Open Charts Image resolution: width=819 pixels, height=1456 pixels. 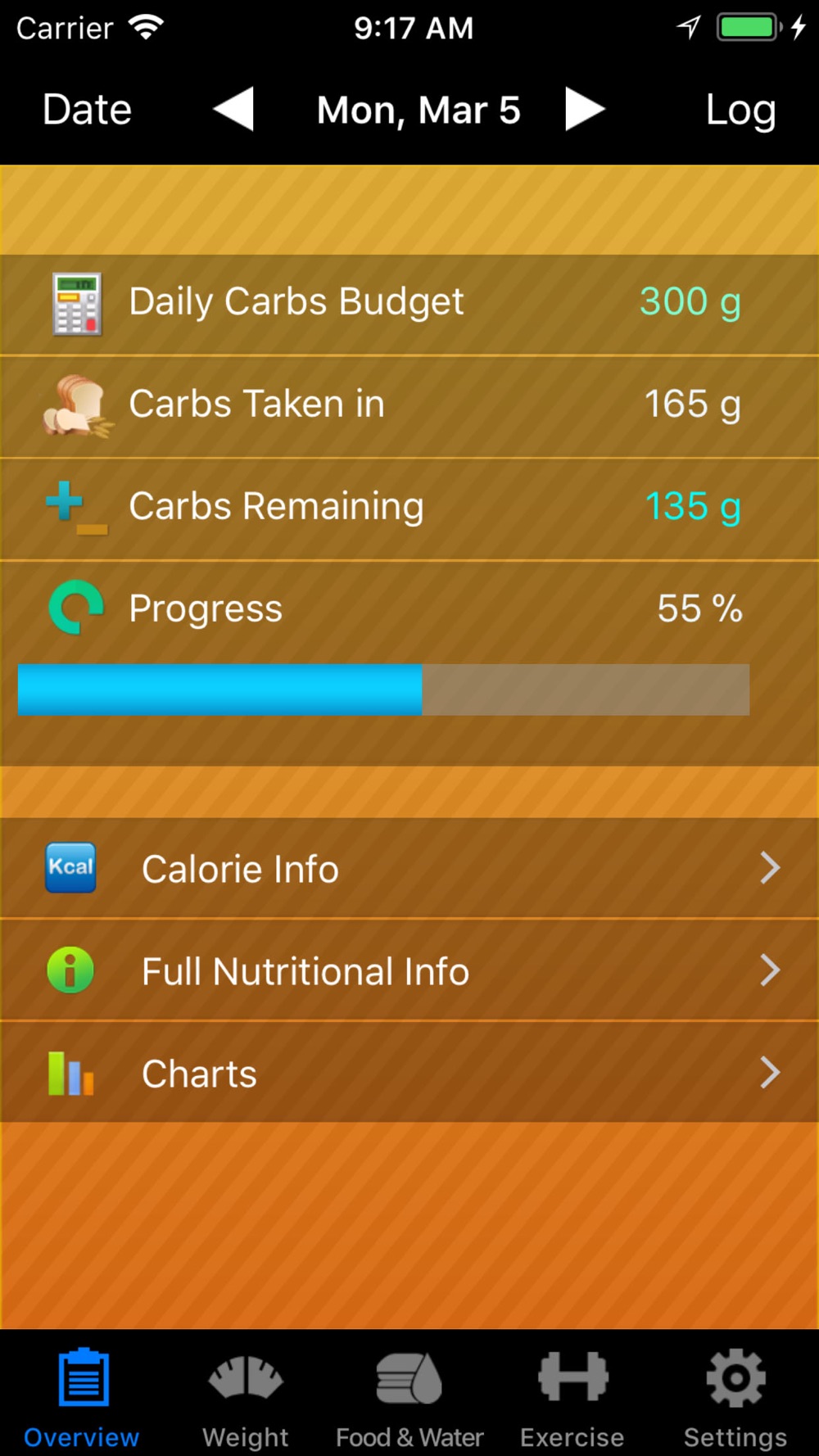(409, 1073)
